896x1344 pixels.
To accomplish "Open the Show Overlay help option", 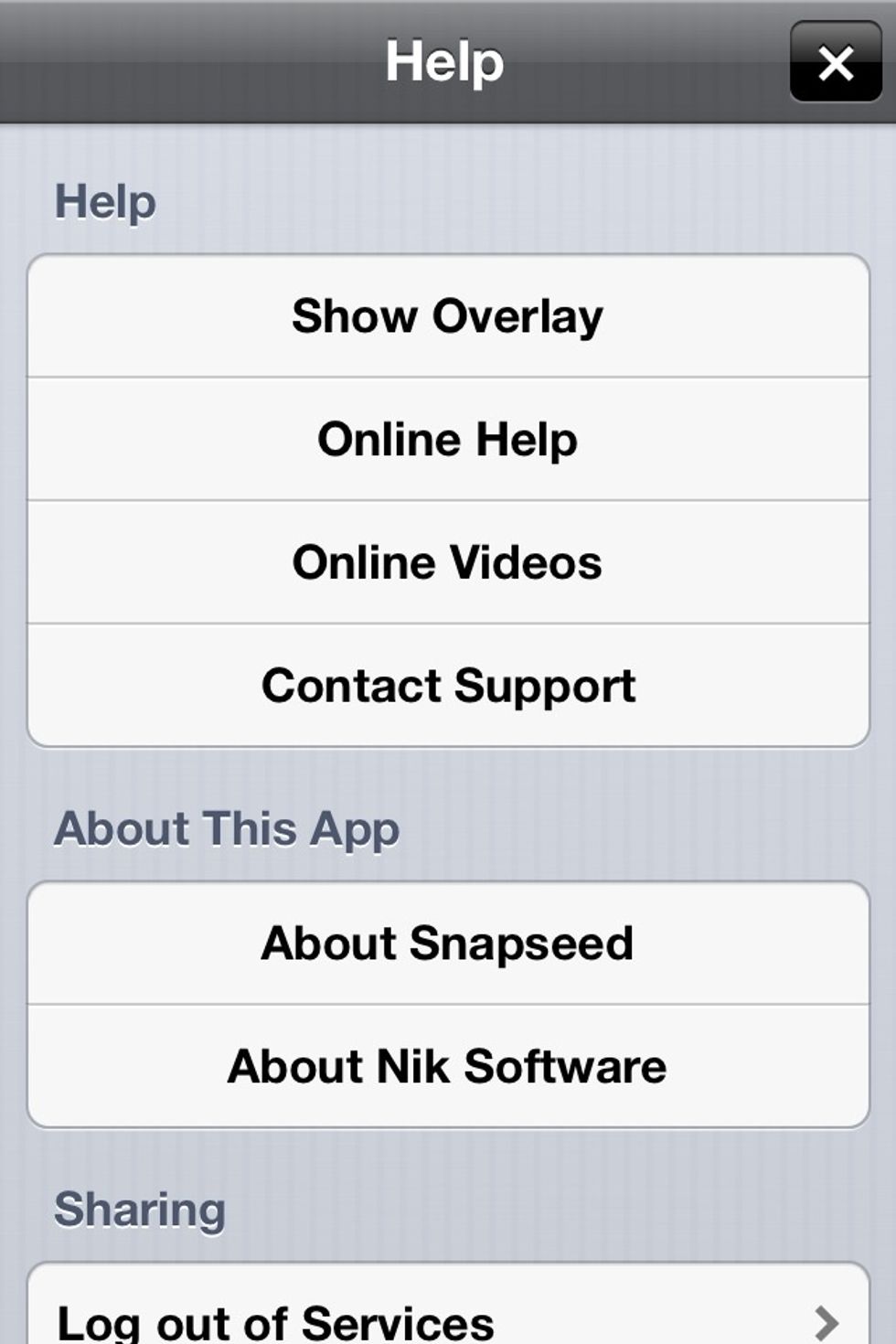I will pos(447,315).
